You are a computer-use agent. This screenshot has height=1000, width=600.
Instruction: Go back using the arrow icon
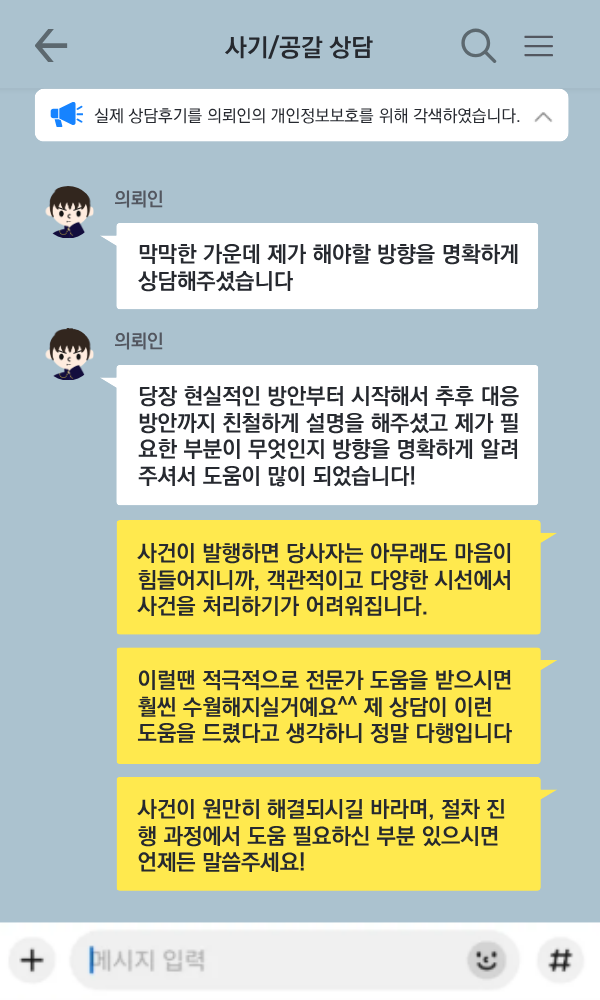[x=50, y=45]
